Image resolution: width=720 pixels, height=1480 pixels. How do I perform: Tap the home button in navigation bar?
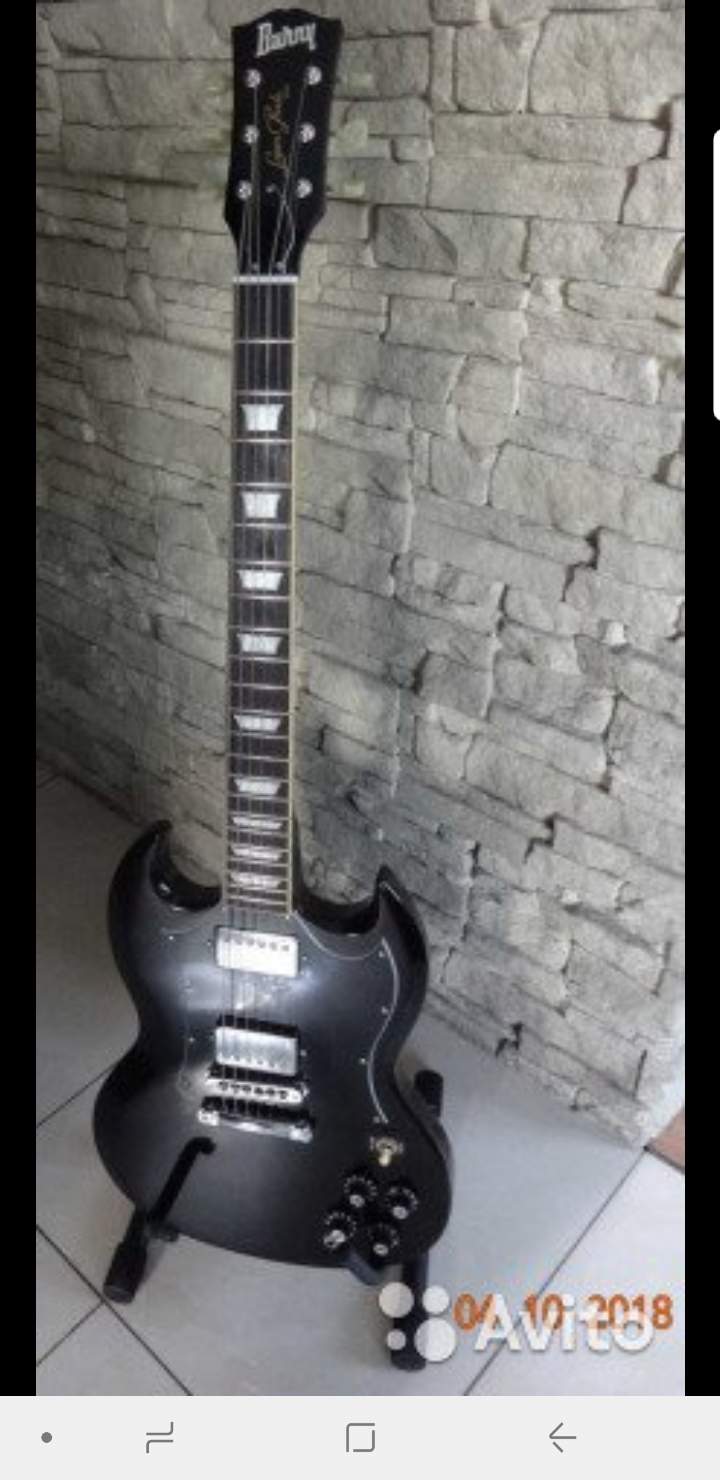click(x=360, y=1438)
